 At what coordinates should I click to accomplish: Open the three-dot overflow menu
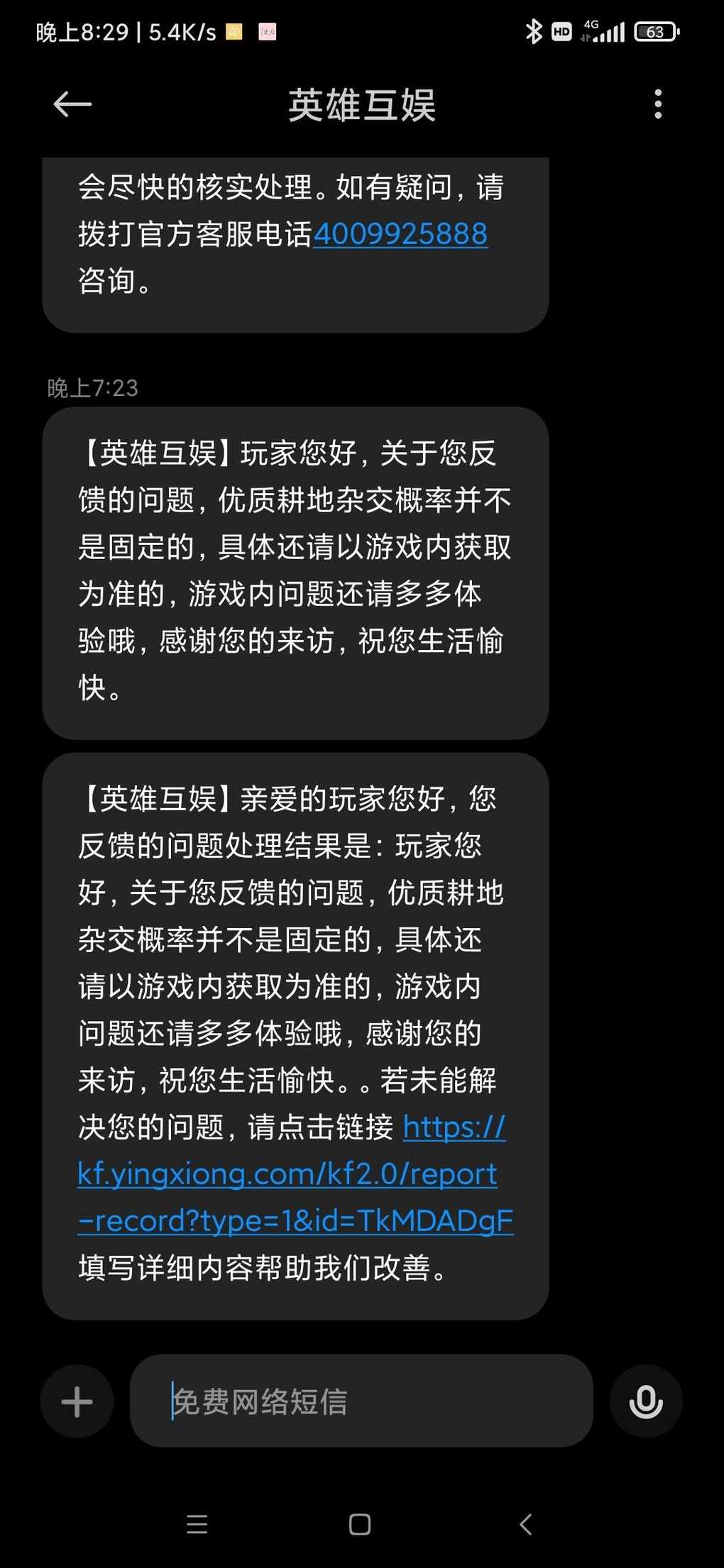[658, 104]
